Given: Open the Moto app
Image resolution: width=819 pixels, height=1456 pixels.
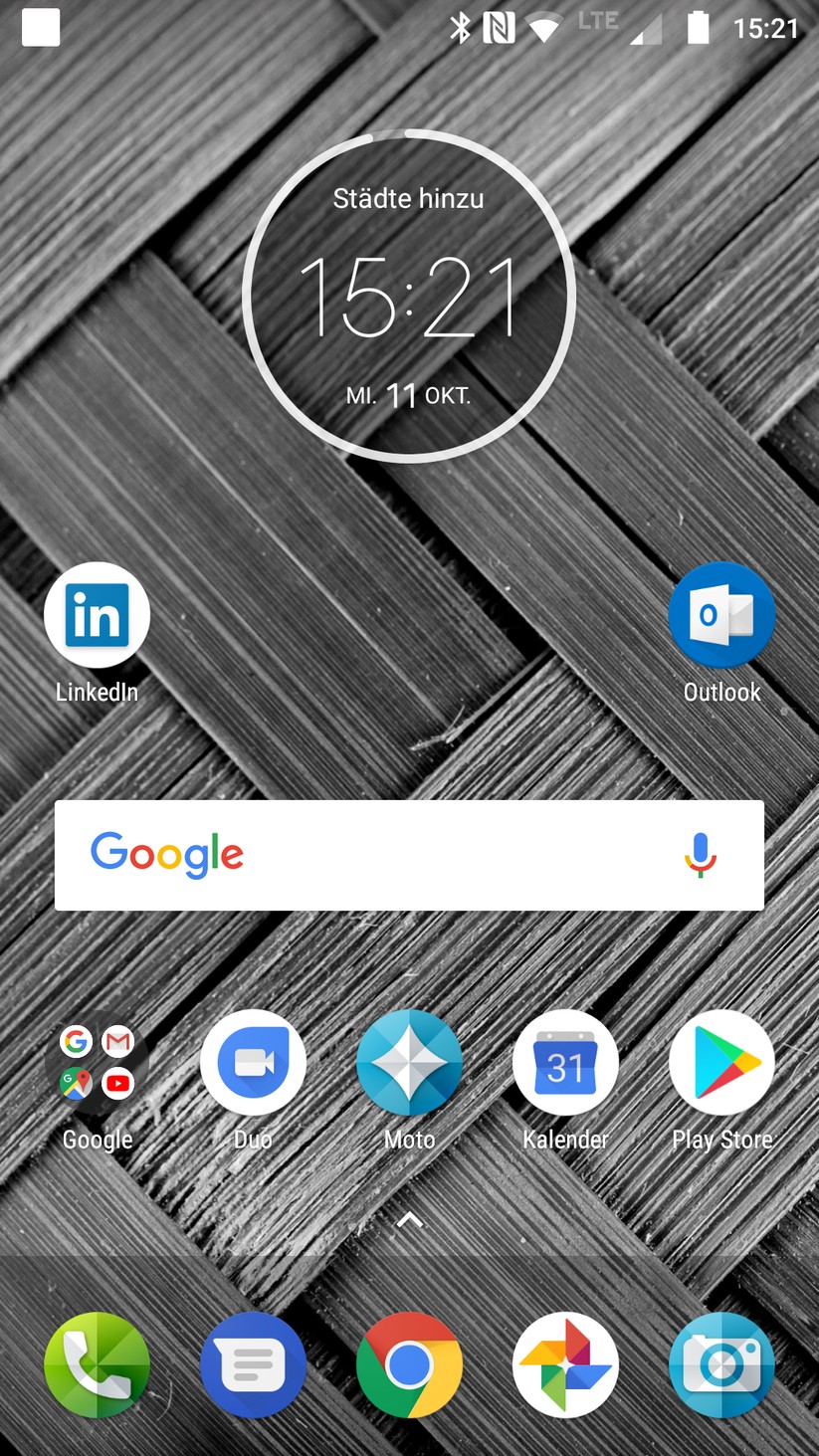Looking at the screenshot, I should 409,1063.
